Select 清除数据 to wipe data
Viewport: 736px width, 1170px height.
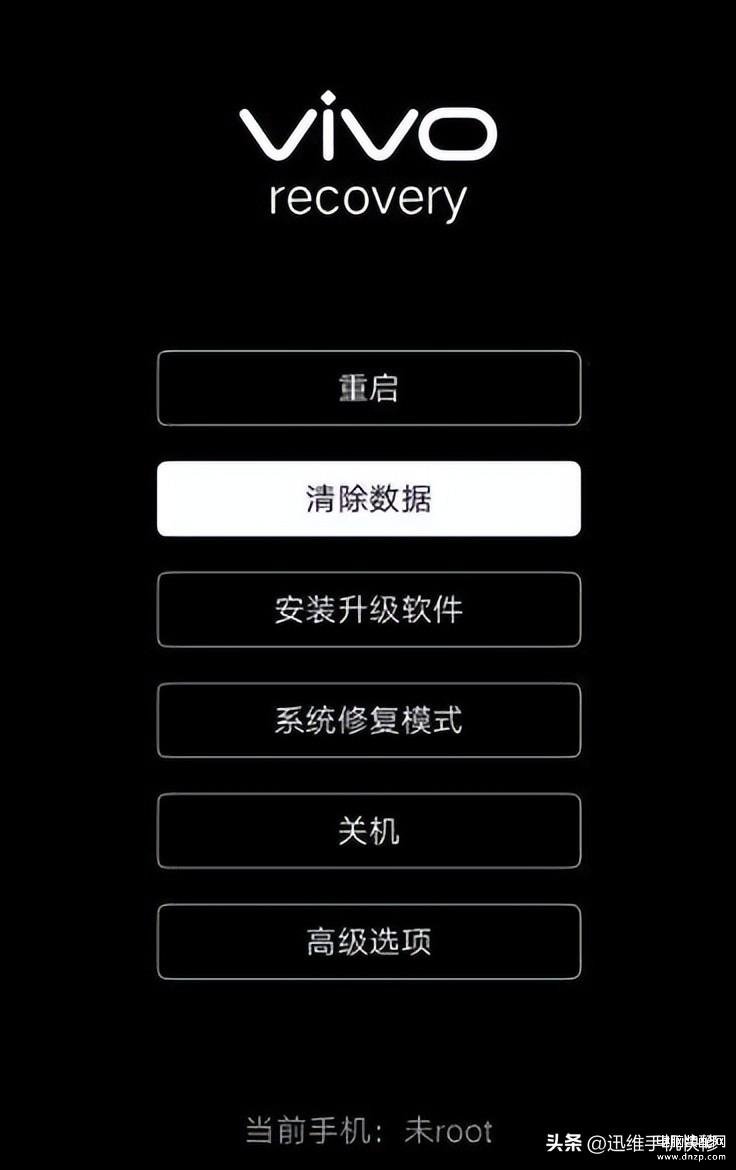tap(368, 498)
